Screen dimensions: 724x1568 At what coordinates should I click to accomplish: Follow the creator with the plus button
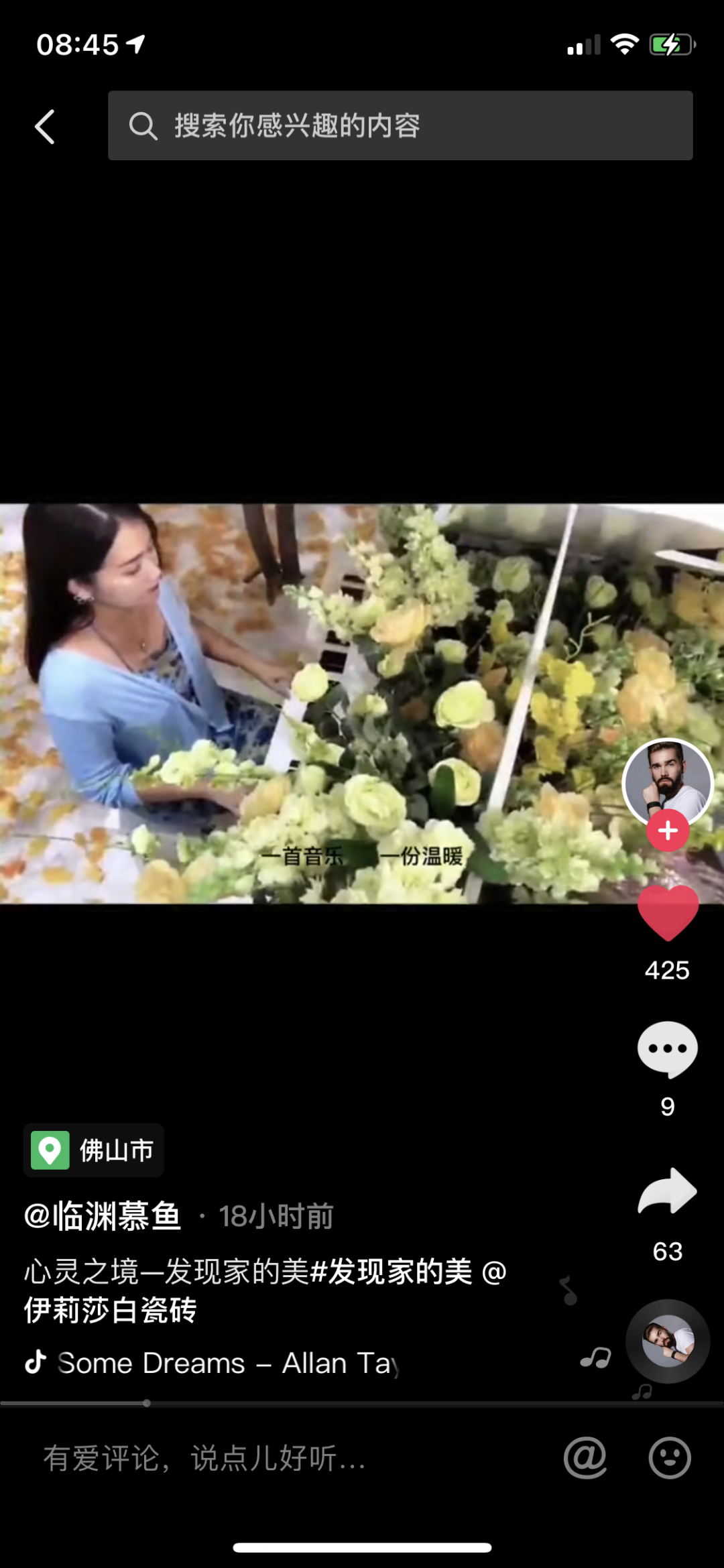coord(667,831)
